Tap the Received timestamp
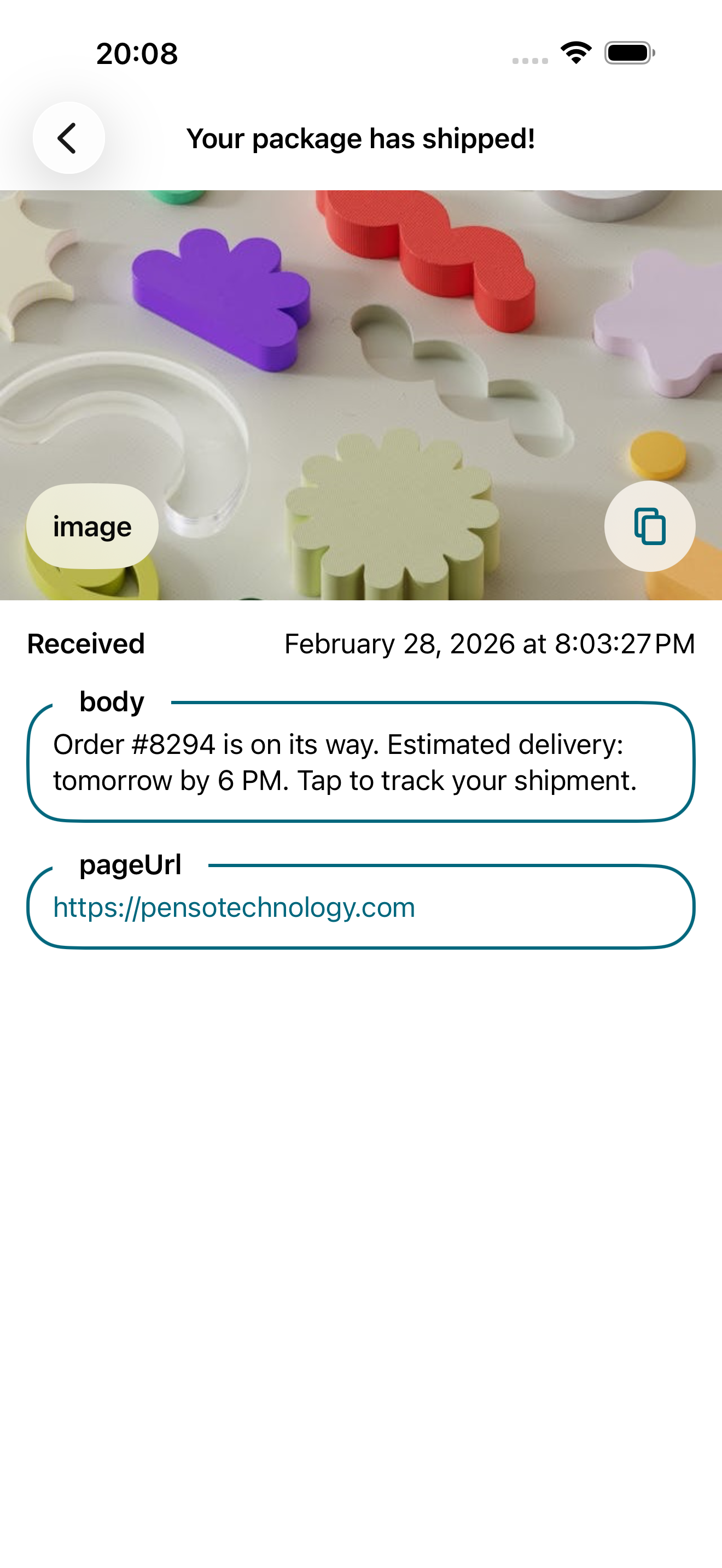Image resolution: width=722 pixels, height=1568 pixels. click(490, 643)
